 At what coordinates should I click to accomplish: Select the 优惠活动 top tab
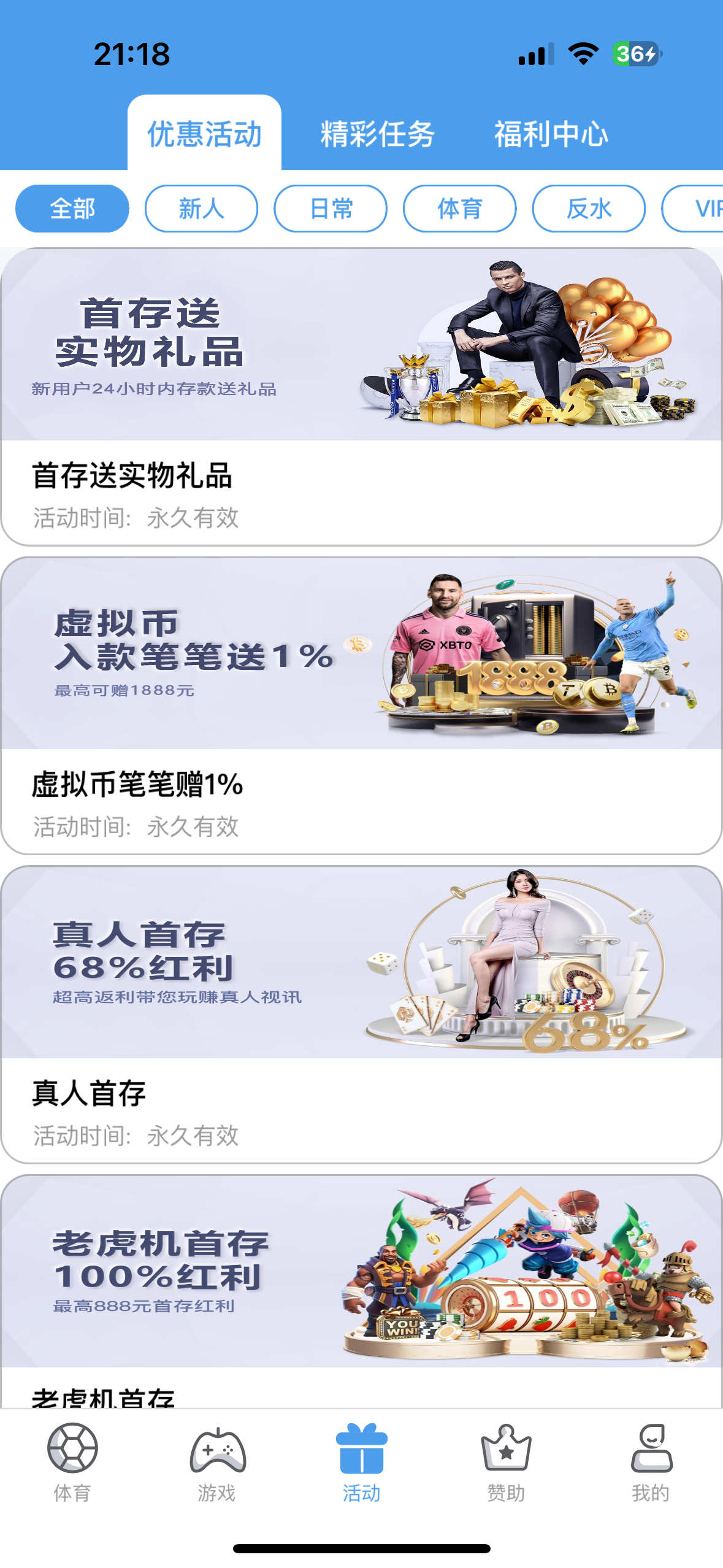click(204, 134)
